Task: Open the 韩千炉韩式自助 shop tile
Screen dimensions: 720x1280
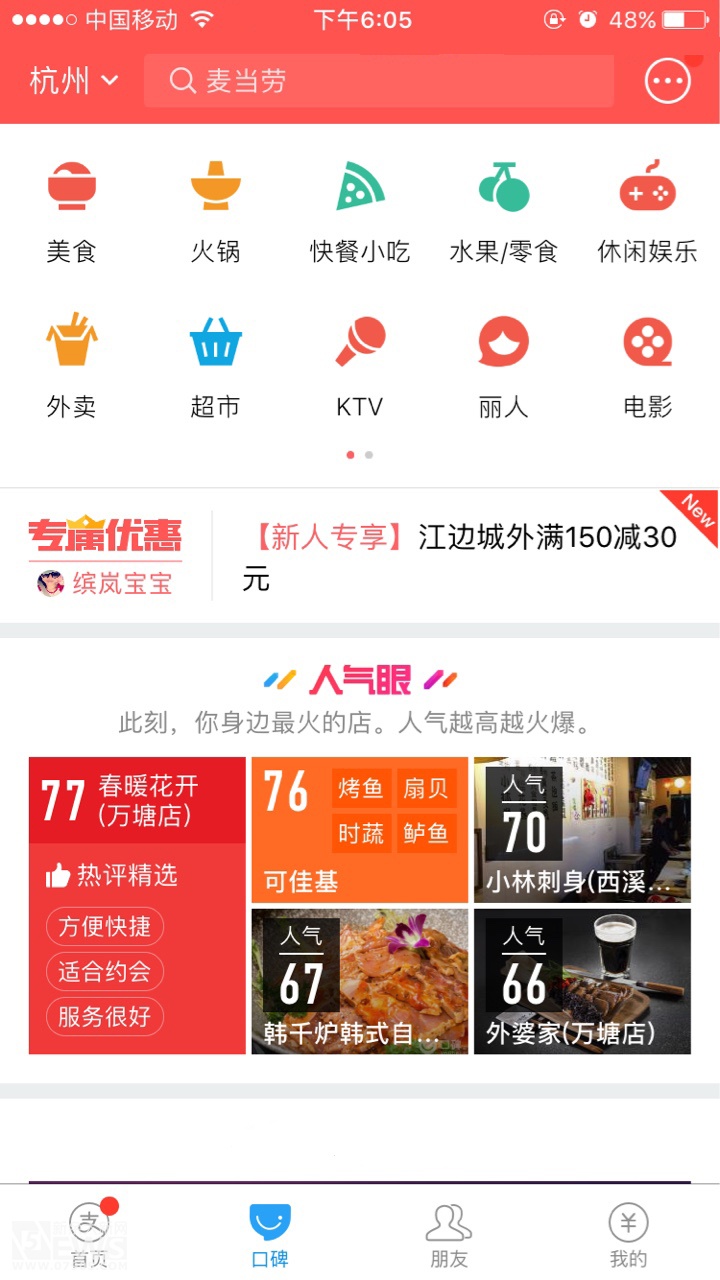Action: (360, 981)
